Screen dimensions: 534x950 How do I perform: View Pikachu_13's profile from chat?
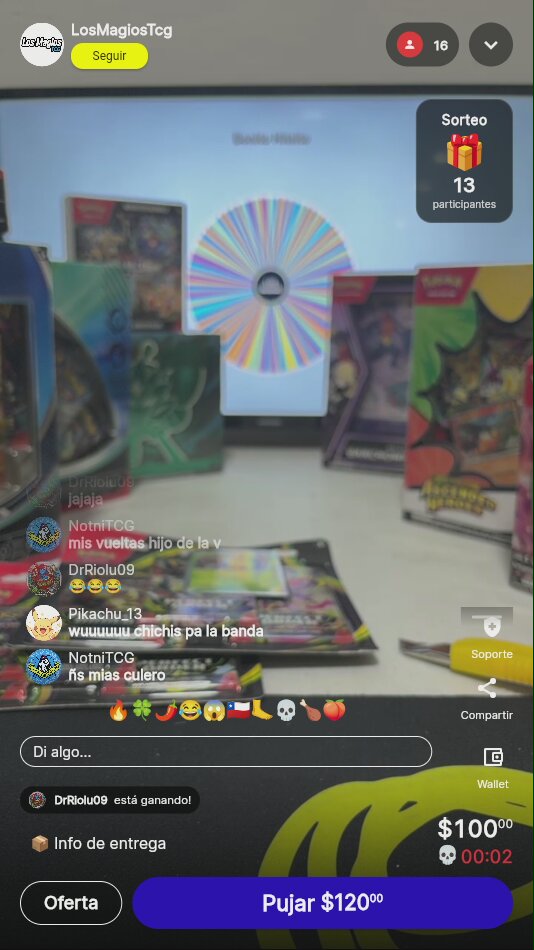[44, 623]
